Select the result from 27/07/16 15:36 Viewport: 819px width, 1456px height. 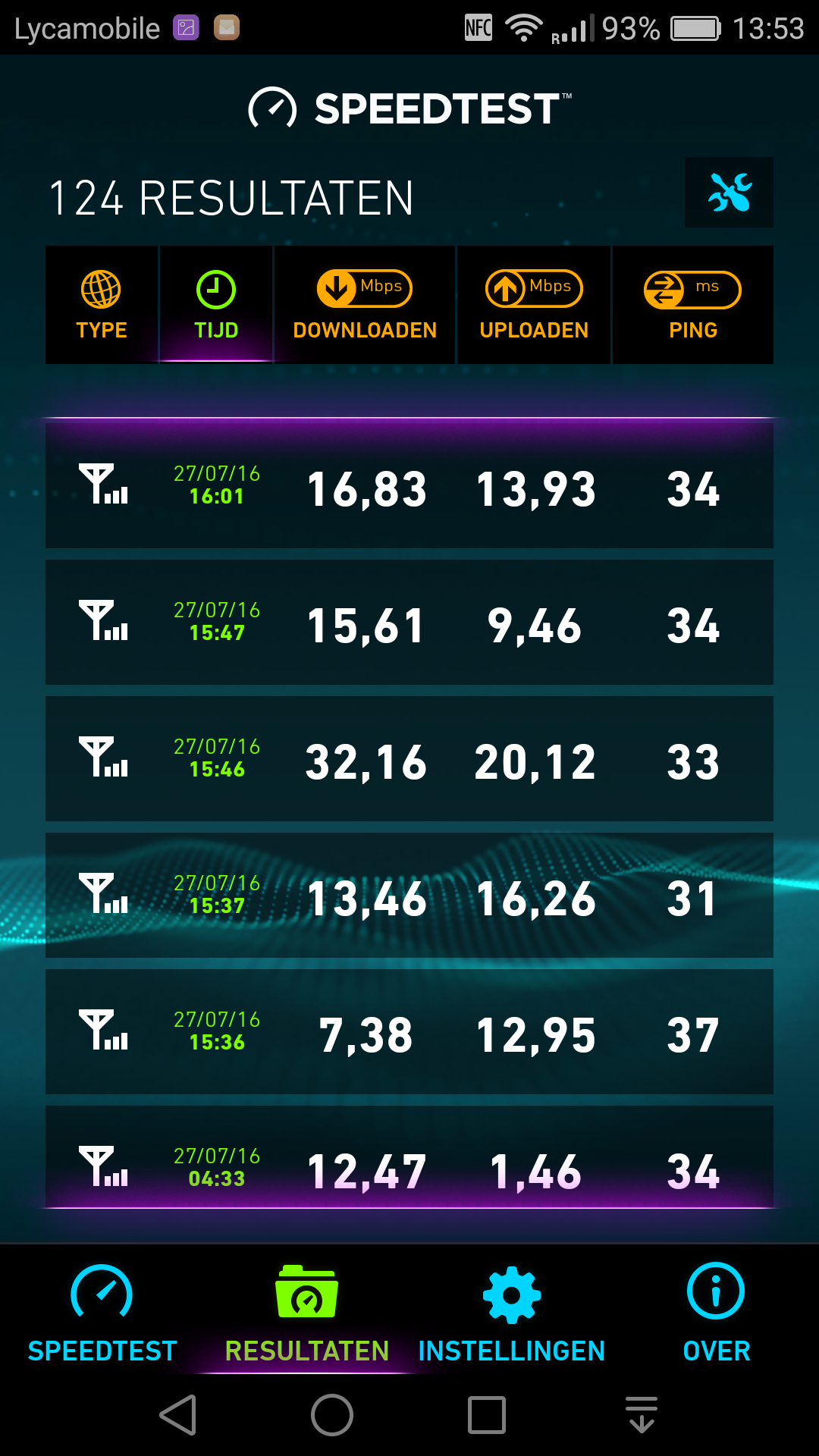(x=409, y=1032)
